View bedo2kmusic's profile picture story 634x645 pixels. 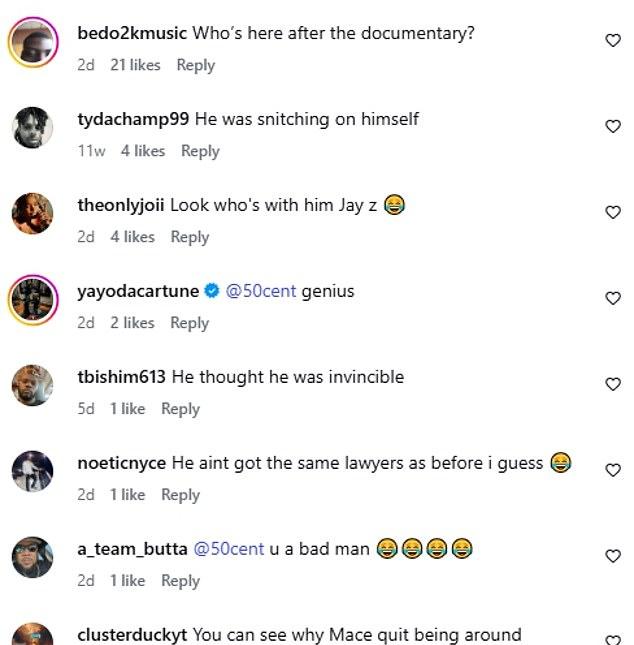coord(32,41)
